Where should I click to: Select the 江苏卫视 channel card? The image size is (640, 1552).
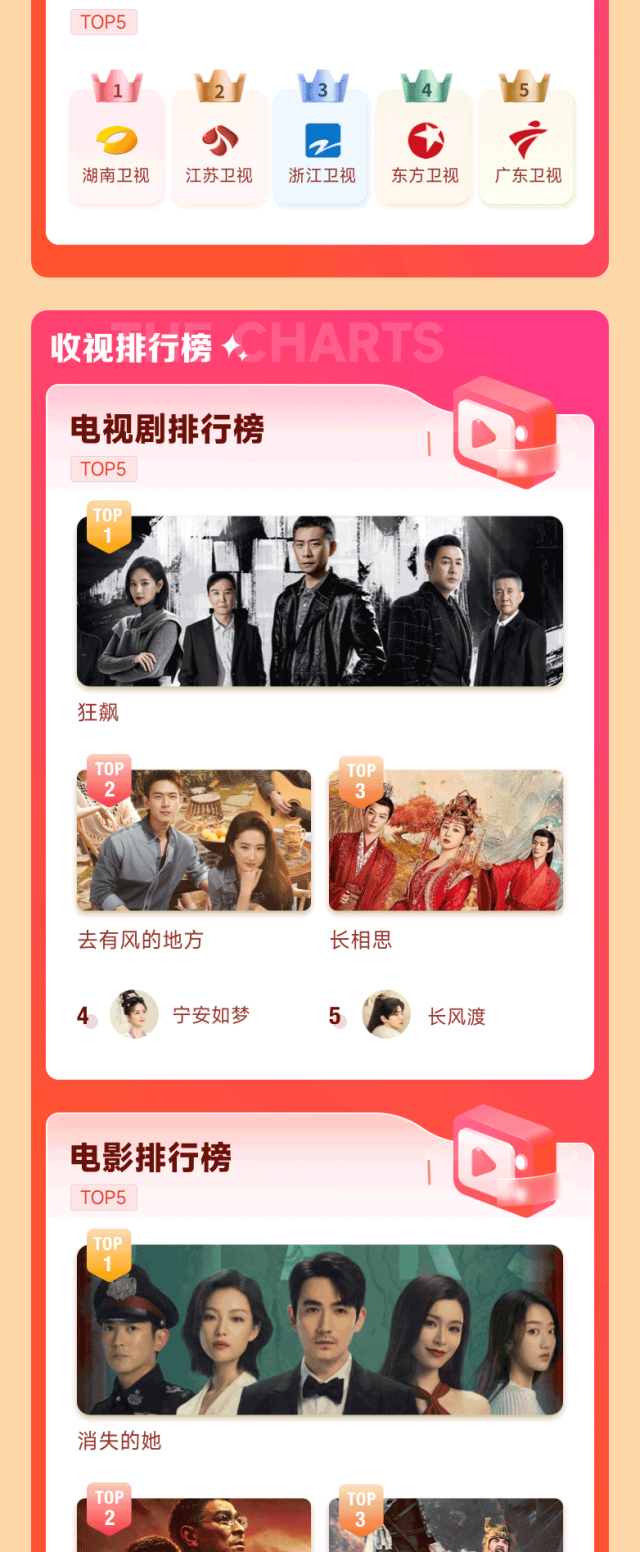pos(219,149)
